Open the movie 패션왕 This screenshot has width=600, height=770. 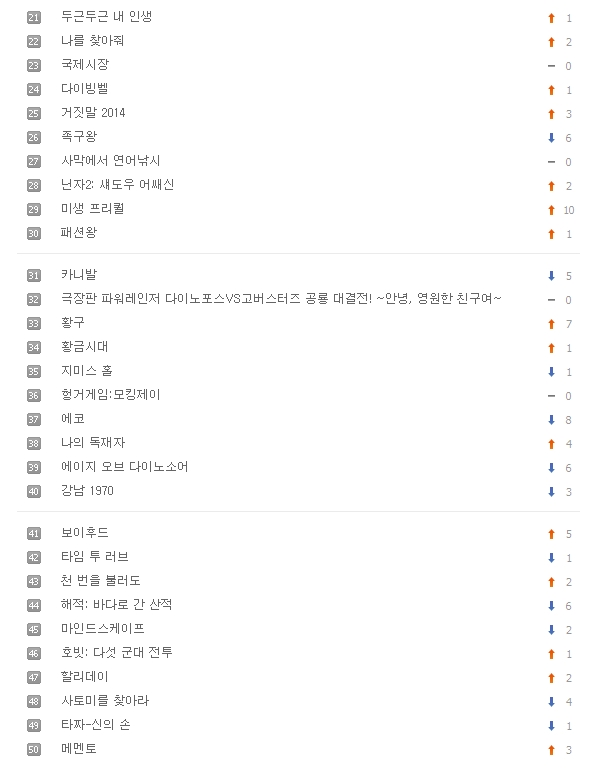pos(79,233)
